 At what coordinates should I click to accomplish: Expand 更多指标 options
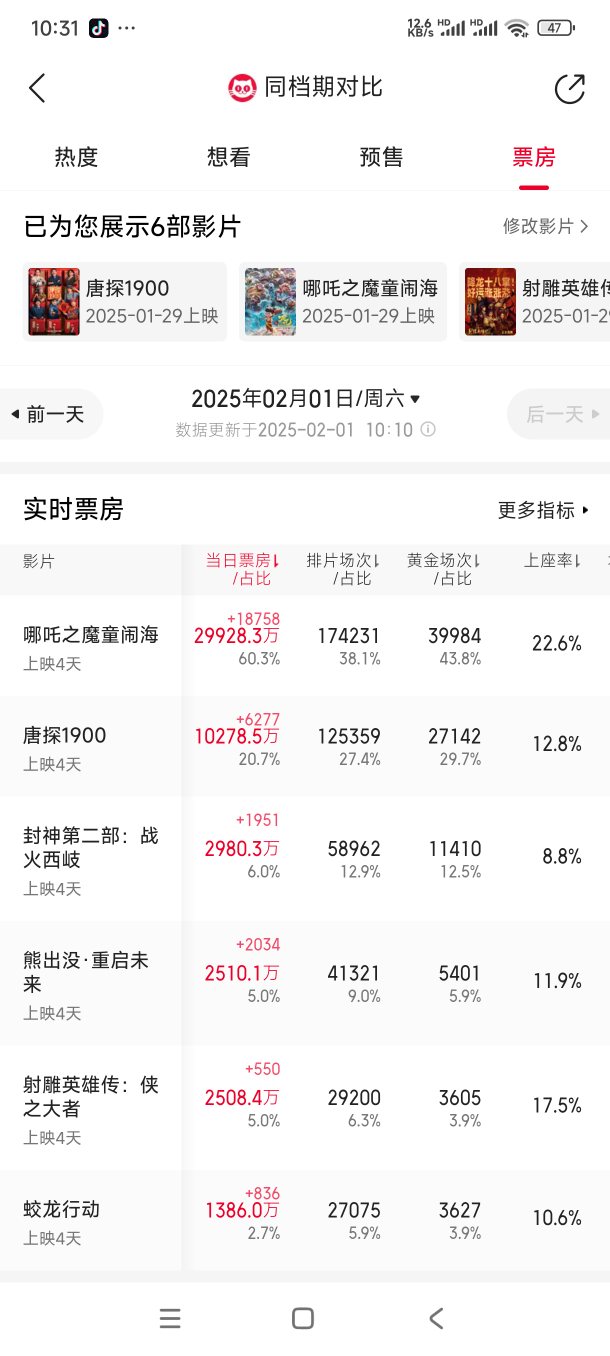[544, 510]
